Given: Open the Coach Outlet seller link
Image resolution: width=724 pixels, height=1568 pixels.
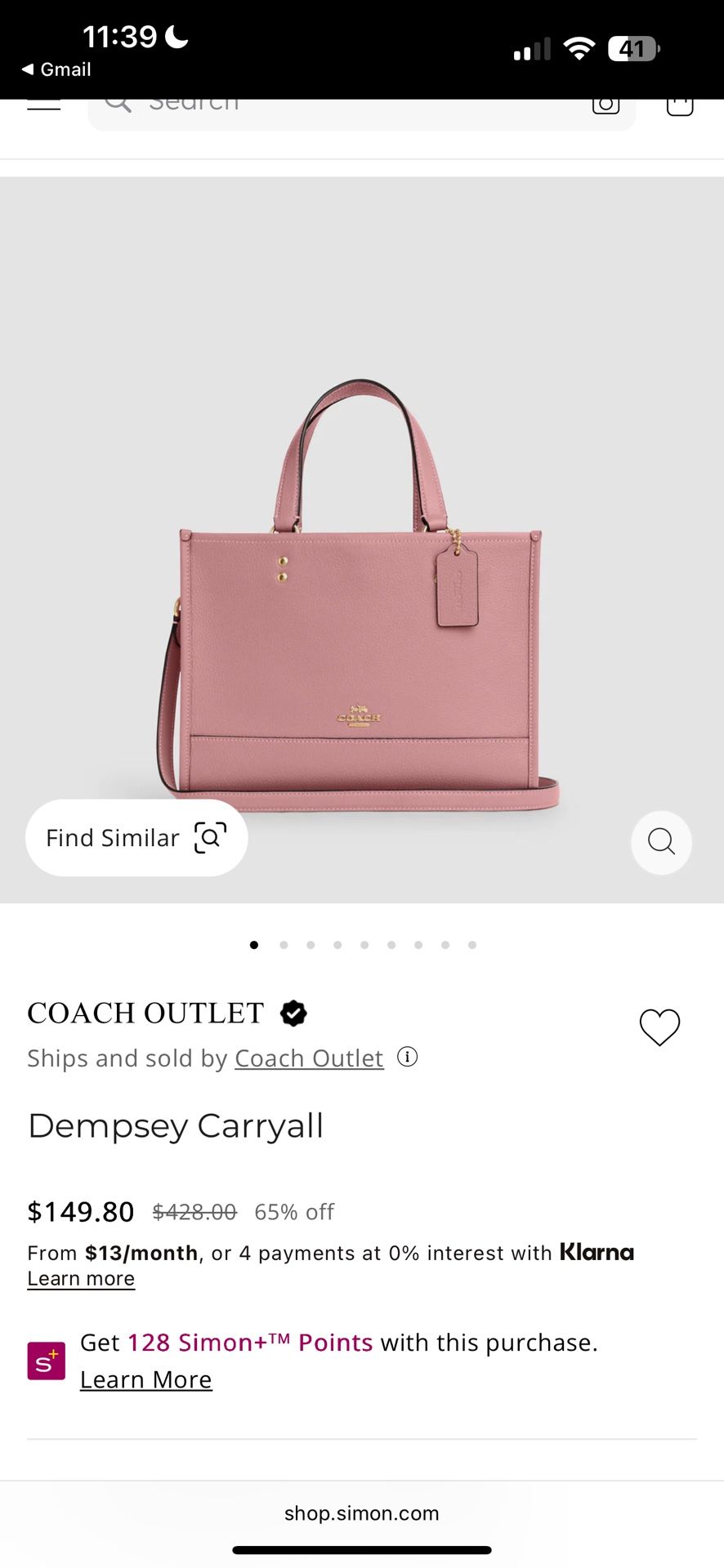Looking at the screenshot, I should point(309,1058).
